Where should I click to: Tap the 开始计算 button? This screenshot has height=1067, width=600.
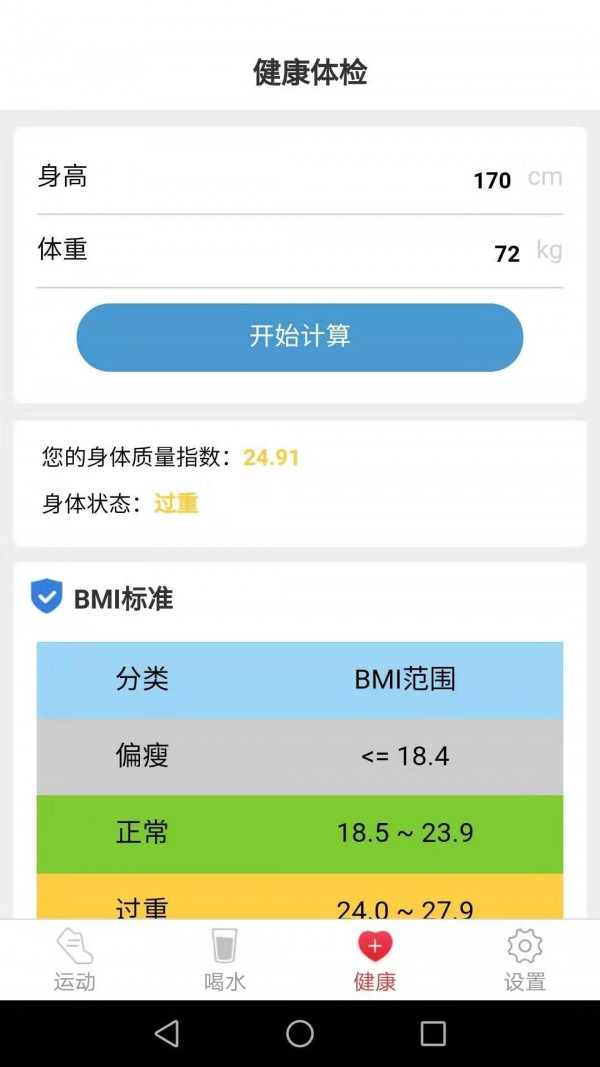(x=300, y=337)
